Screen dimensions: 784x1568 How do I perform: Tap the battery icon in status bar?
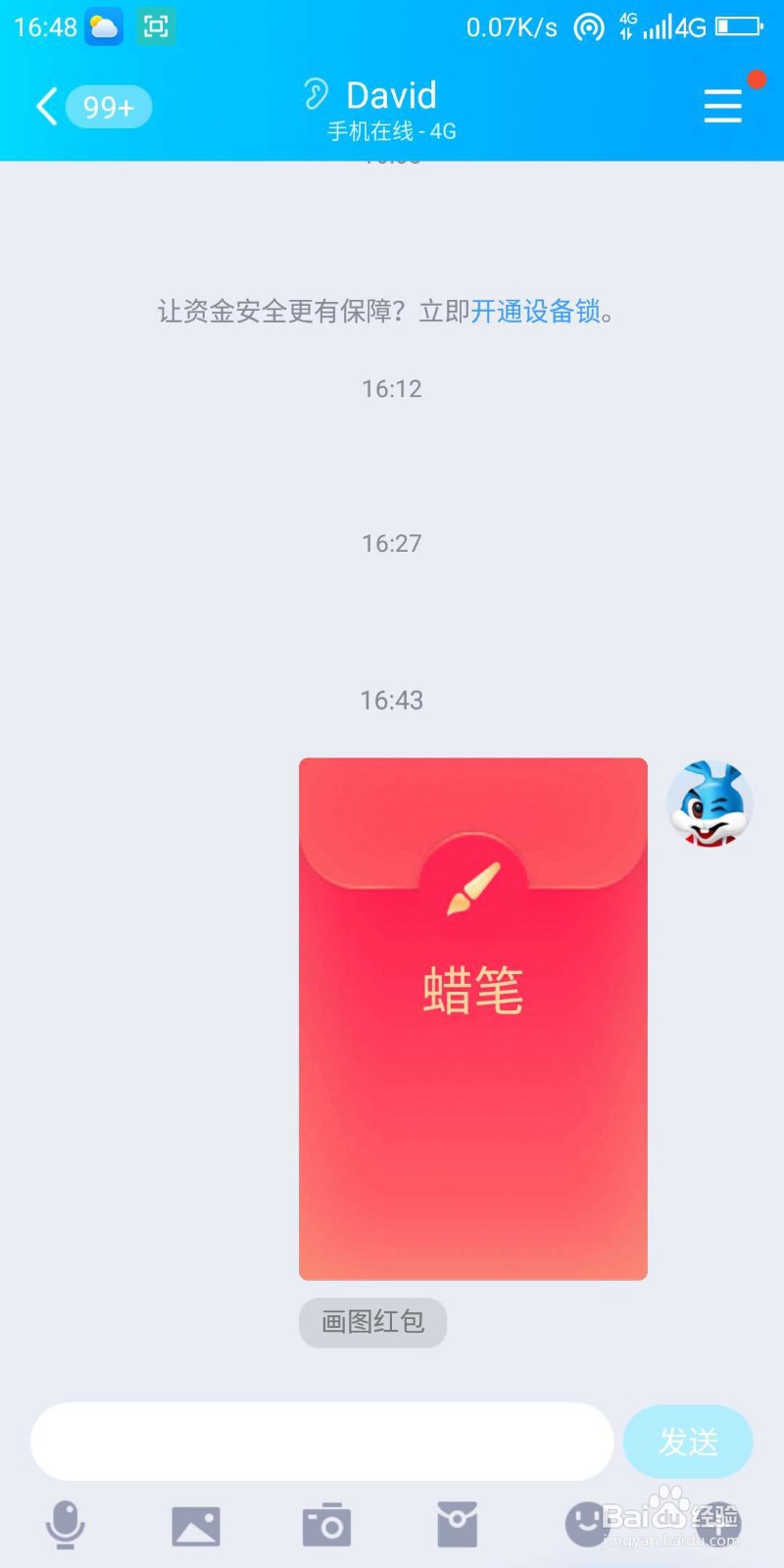[x=740, y=26]
